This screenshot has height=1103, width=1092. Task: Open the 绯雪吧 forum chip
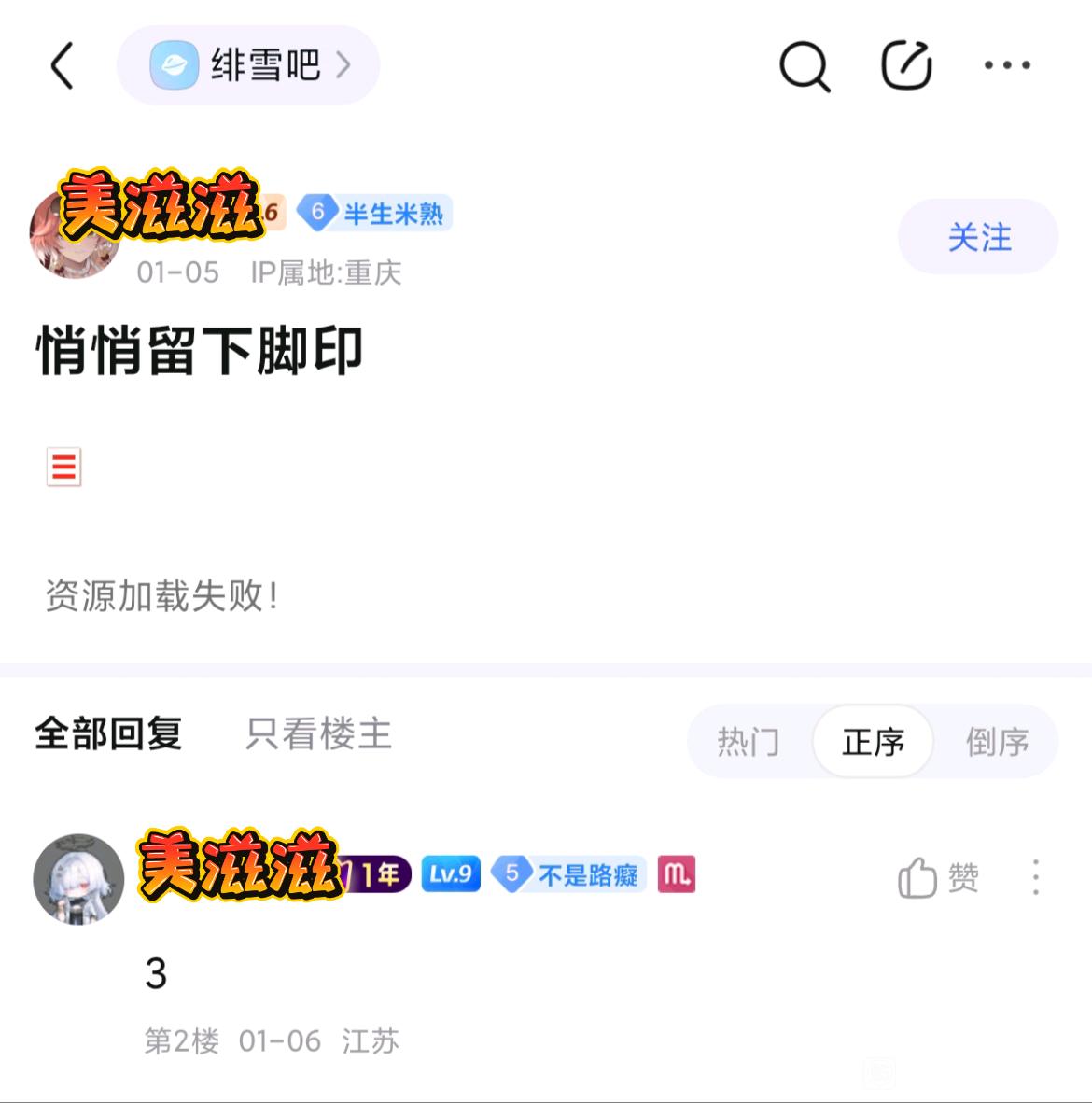248,65
